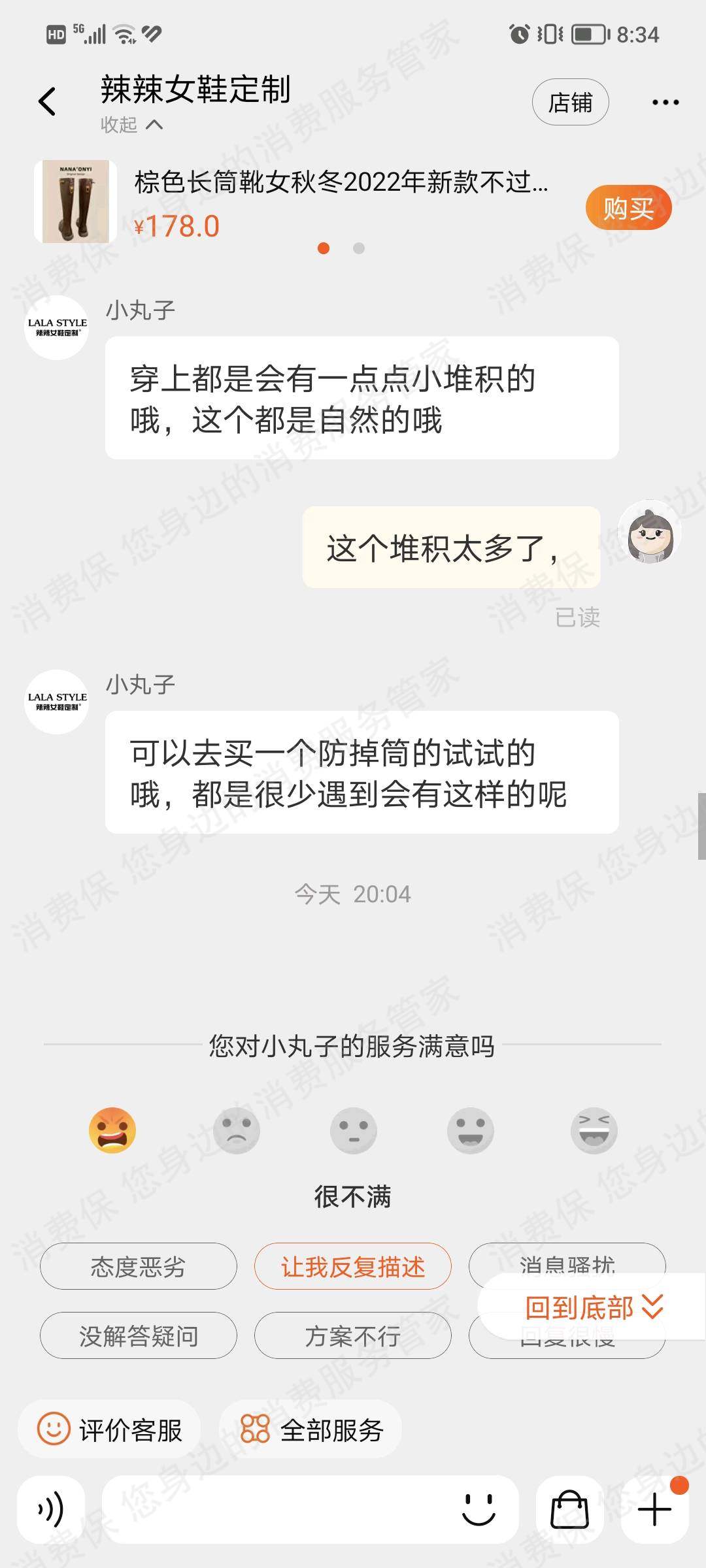The width and height of the screenshot is (706, 1568).
Task: Pick the smiling face rating
Action: tap(471, 1130)
